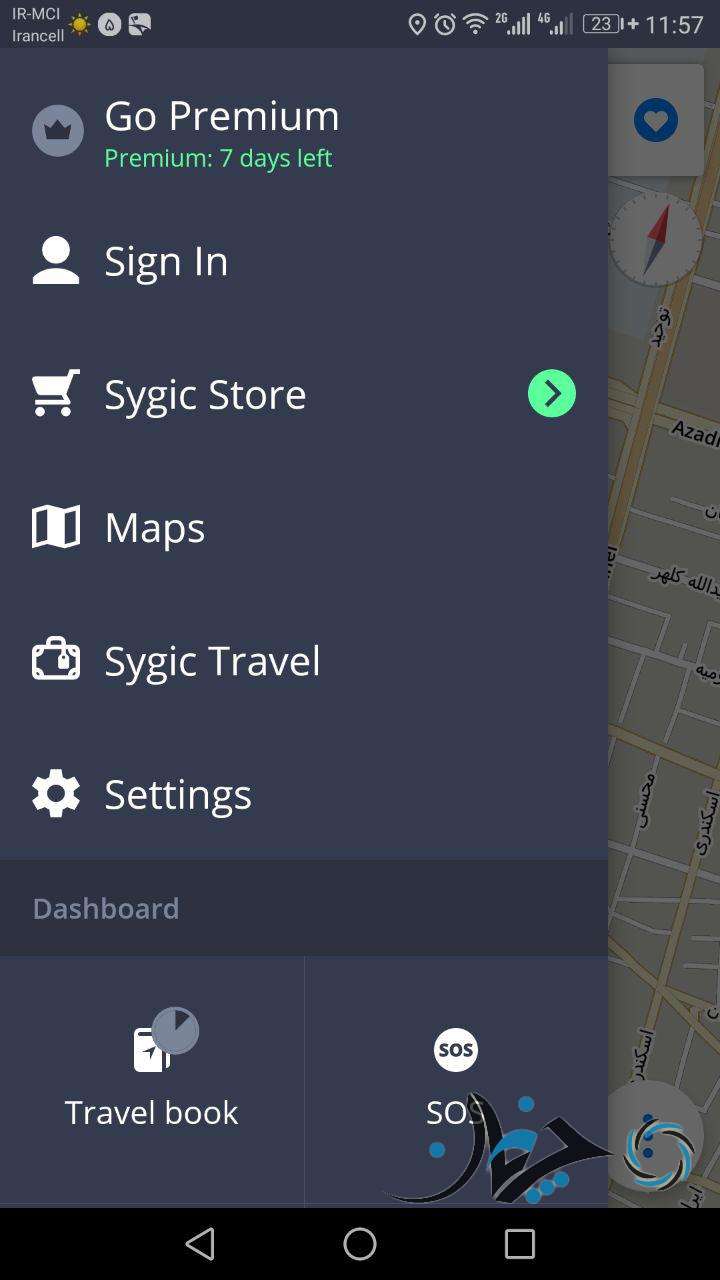The height and width of the screenshot is (1280, 720).
Task: Tap the green arrow beside Sygic Store
Action: point(552,394)
